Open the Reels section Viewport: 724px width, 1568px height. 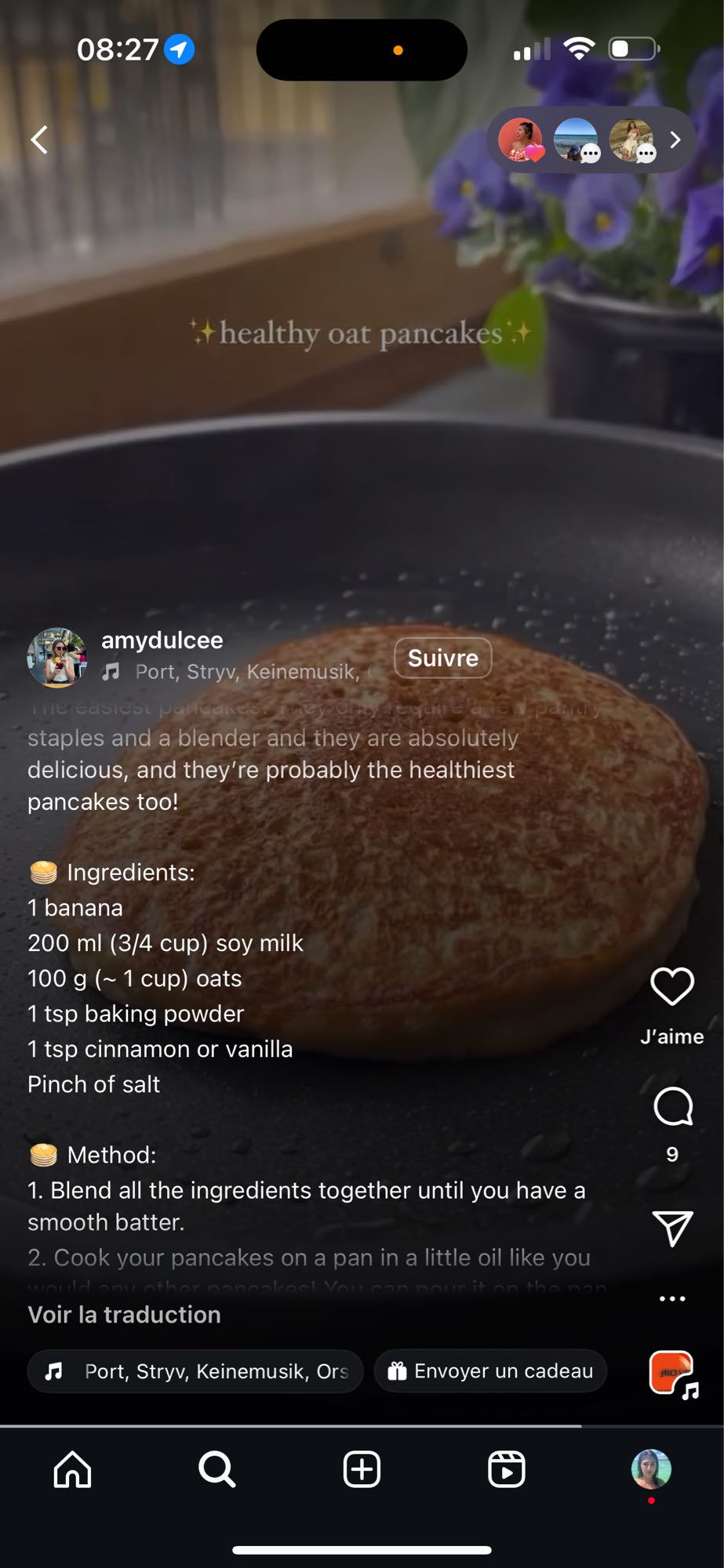tap(506, 1470)
